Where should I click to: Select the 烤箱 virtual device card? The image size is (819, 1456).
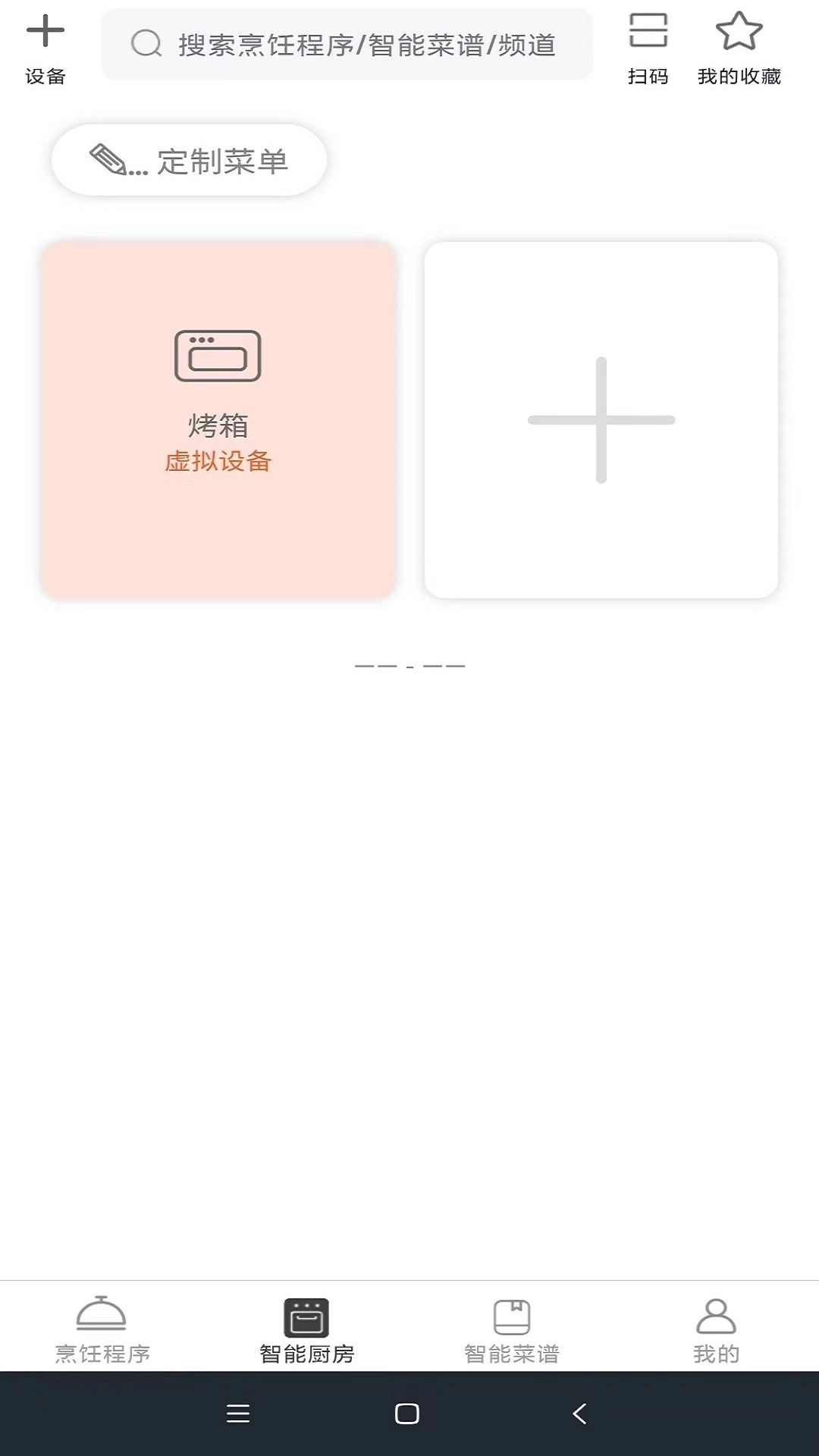218,419
